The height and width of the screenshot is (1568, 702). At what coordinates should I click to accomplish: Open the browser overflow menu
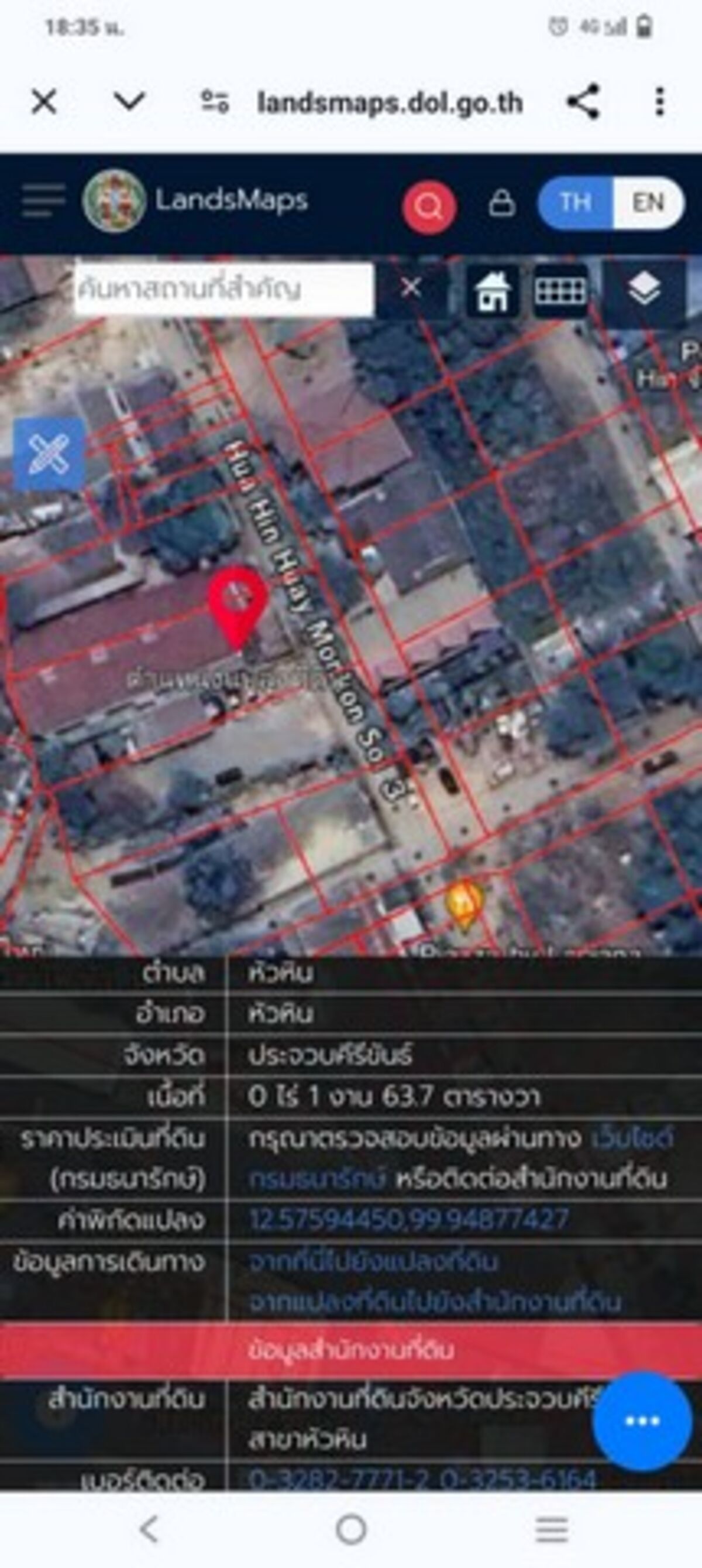point(660,102)
